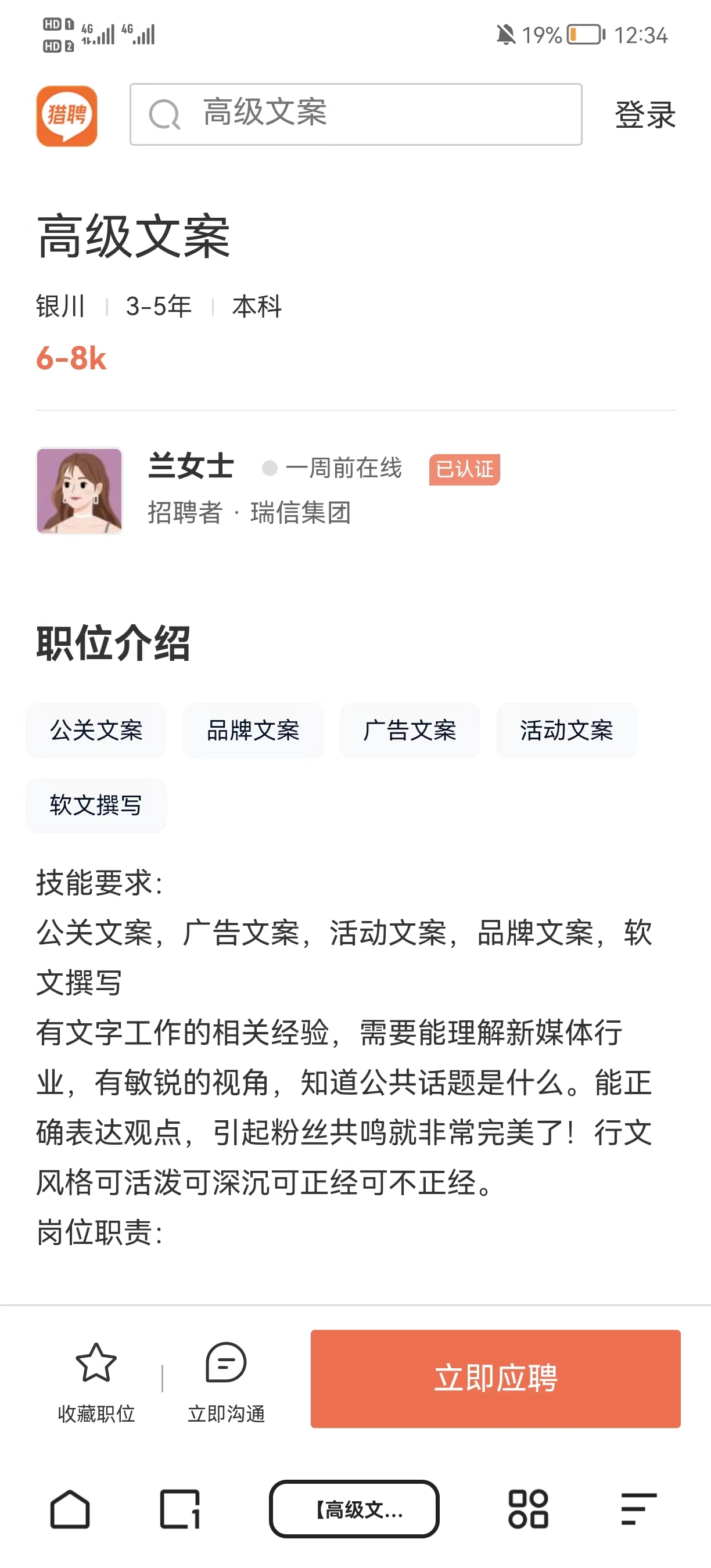Open the browser four-square apps grid
Viewport: 711px width, 1568px height.
(x=528, y=1509)
